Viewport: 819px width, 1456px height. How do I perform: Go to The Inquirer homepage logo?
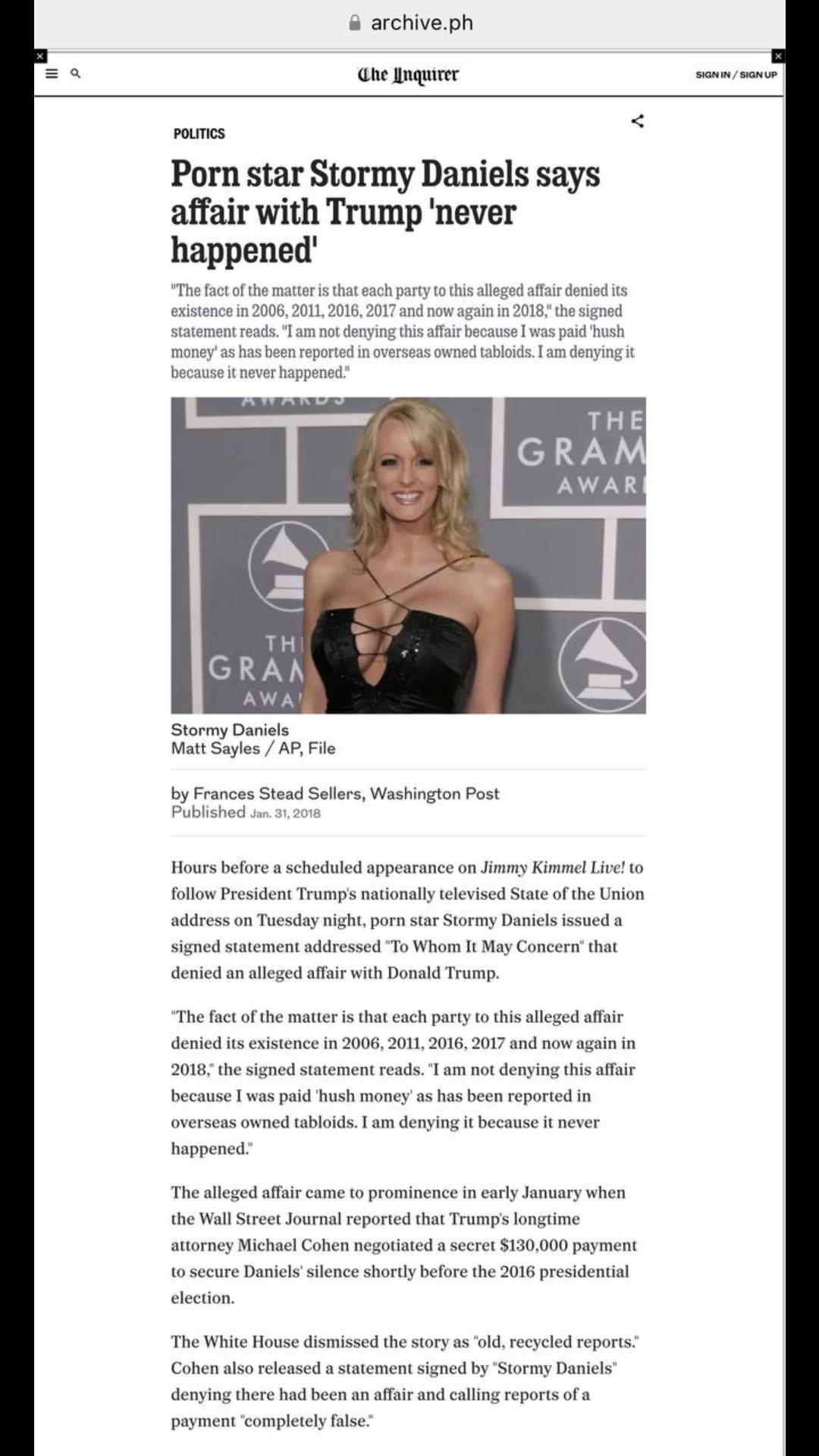tap(408, 74)
